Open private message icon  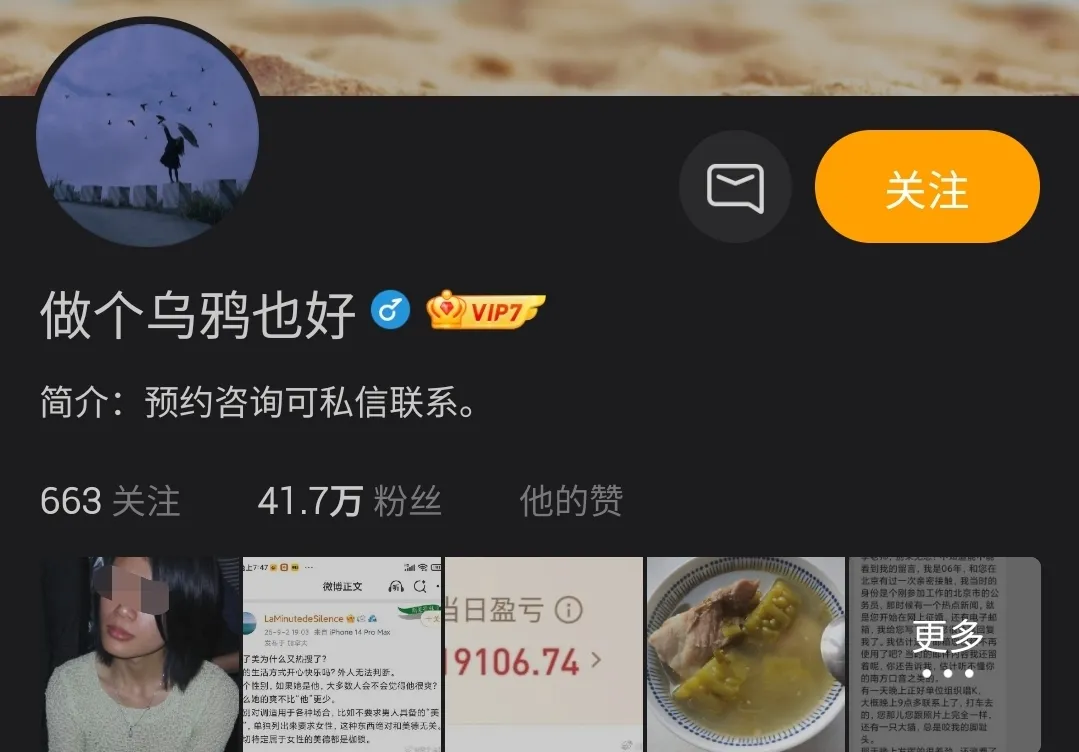(x=735, y=187)
